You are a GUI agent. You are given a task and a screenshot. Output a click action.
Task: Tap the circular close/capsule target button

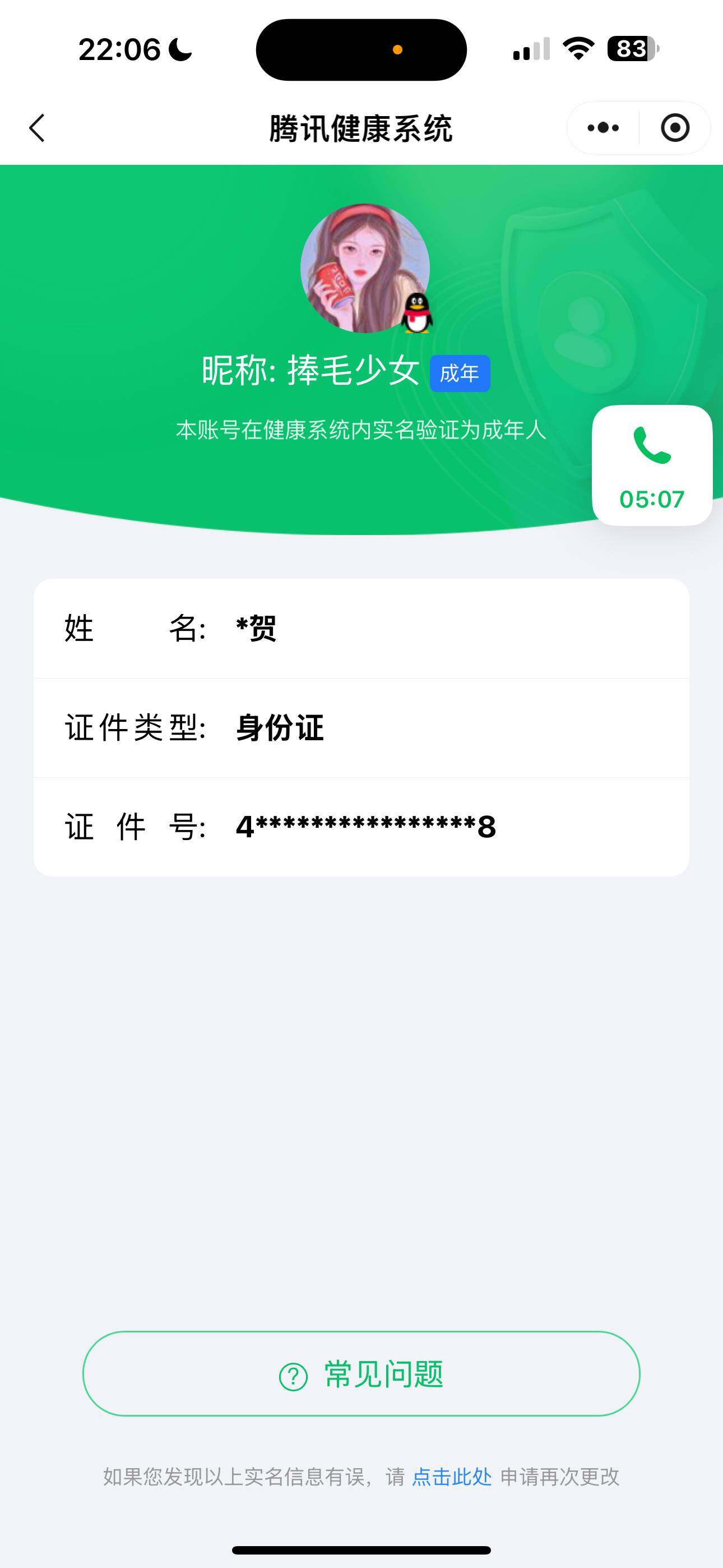click(x=674, y=128)
